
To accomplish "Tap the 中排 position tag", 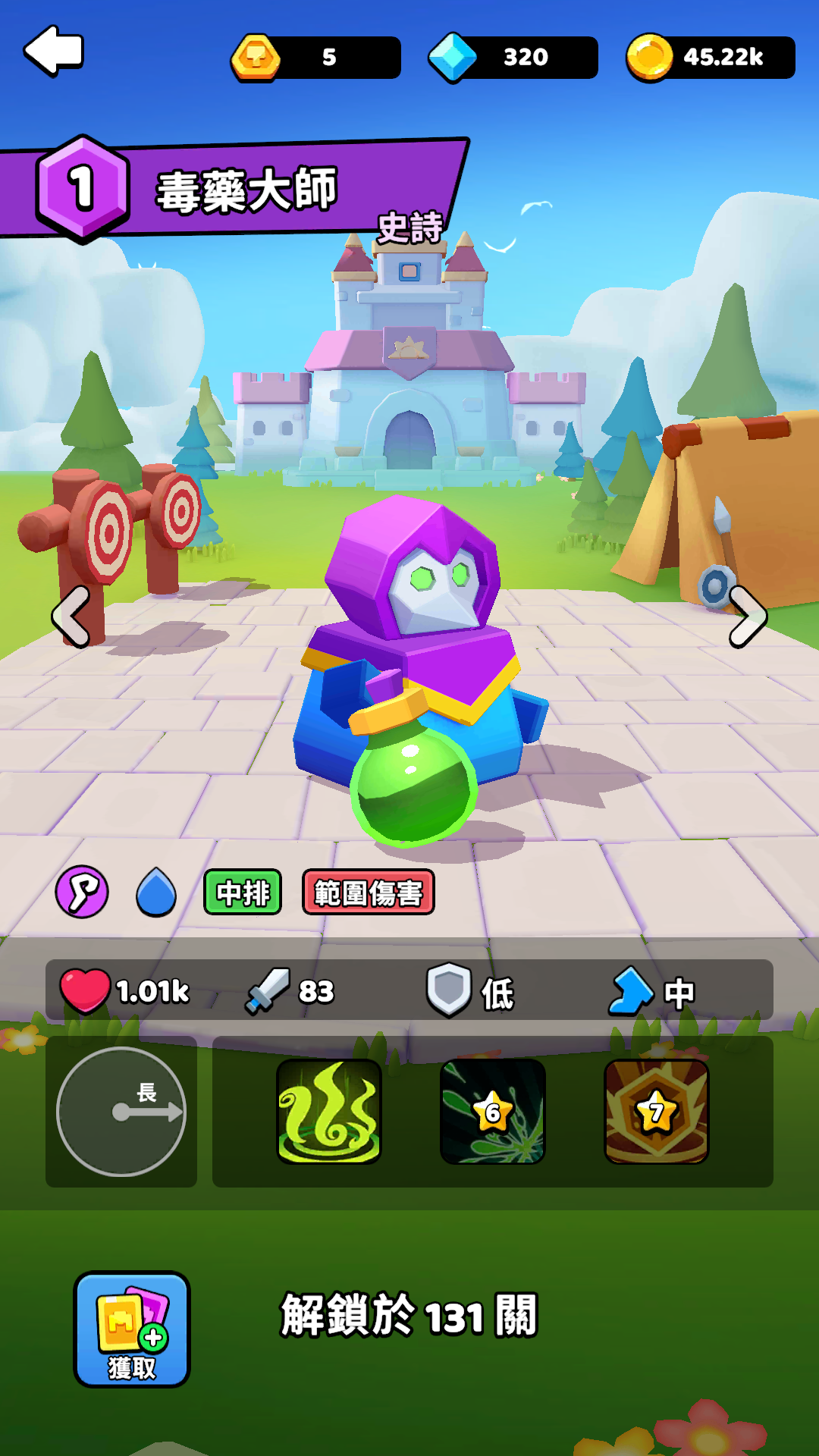I will point(243,893).
